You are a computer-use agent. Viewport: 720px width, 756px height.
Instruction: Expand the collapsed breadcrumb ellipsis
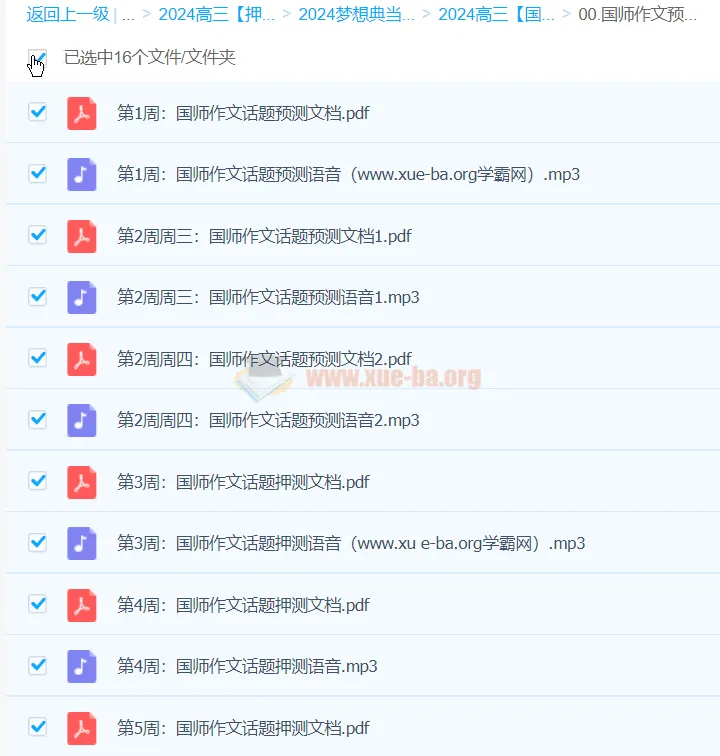[128, 14]
